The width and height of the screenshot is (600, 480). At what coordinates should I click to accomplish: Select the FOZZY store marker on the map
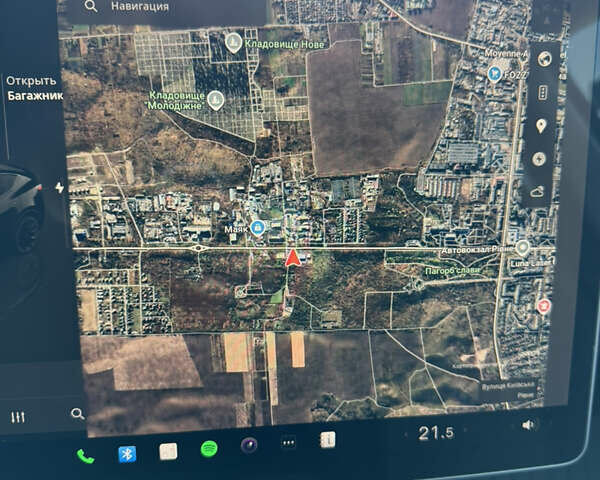494,73
